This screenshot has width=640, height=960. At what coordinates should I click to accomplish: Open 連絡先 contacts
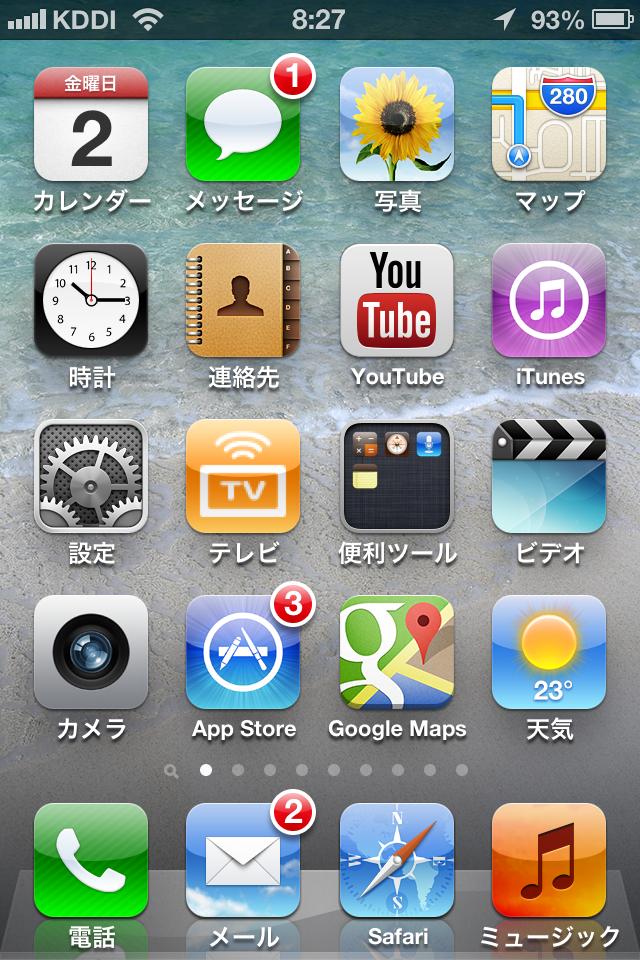click(243, 300)
